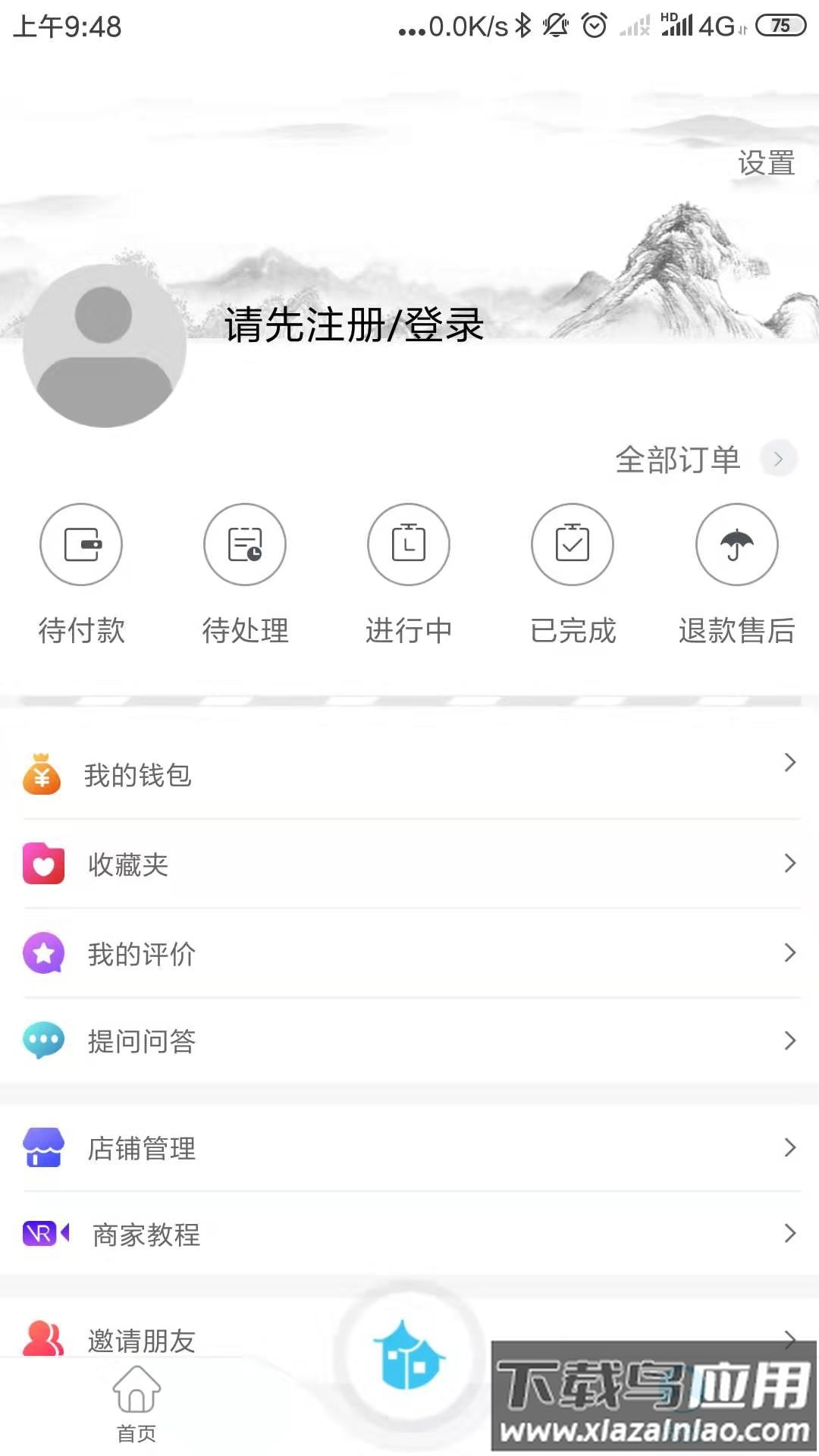Image resolution: width=819 pixels, height=1456 pixels.
Task: Click the 邀请朋友 invite friends icon
Action: 44,1340
